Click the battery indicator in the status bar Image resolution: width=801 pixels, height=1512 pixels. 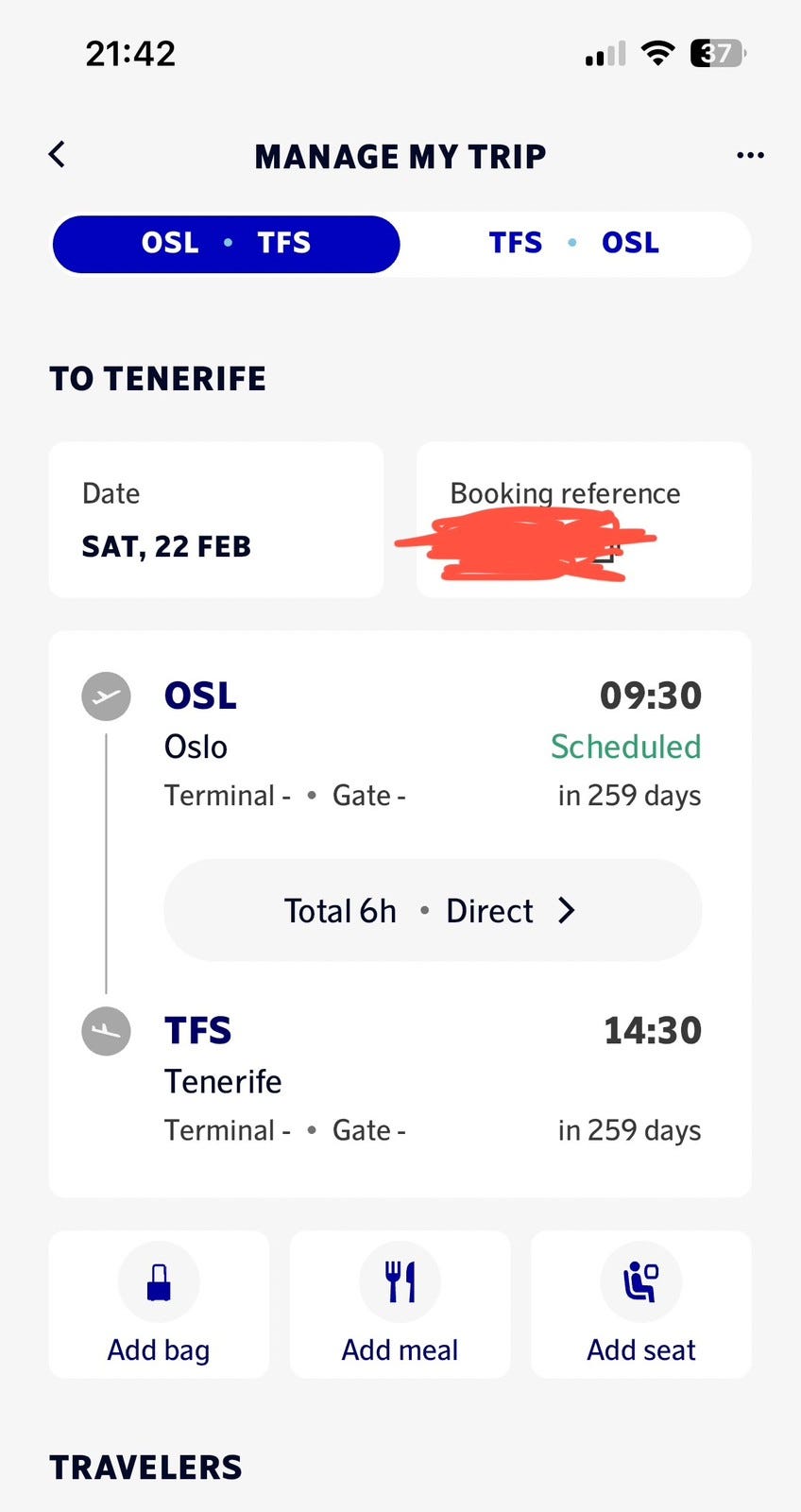[716, 53]
